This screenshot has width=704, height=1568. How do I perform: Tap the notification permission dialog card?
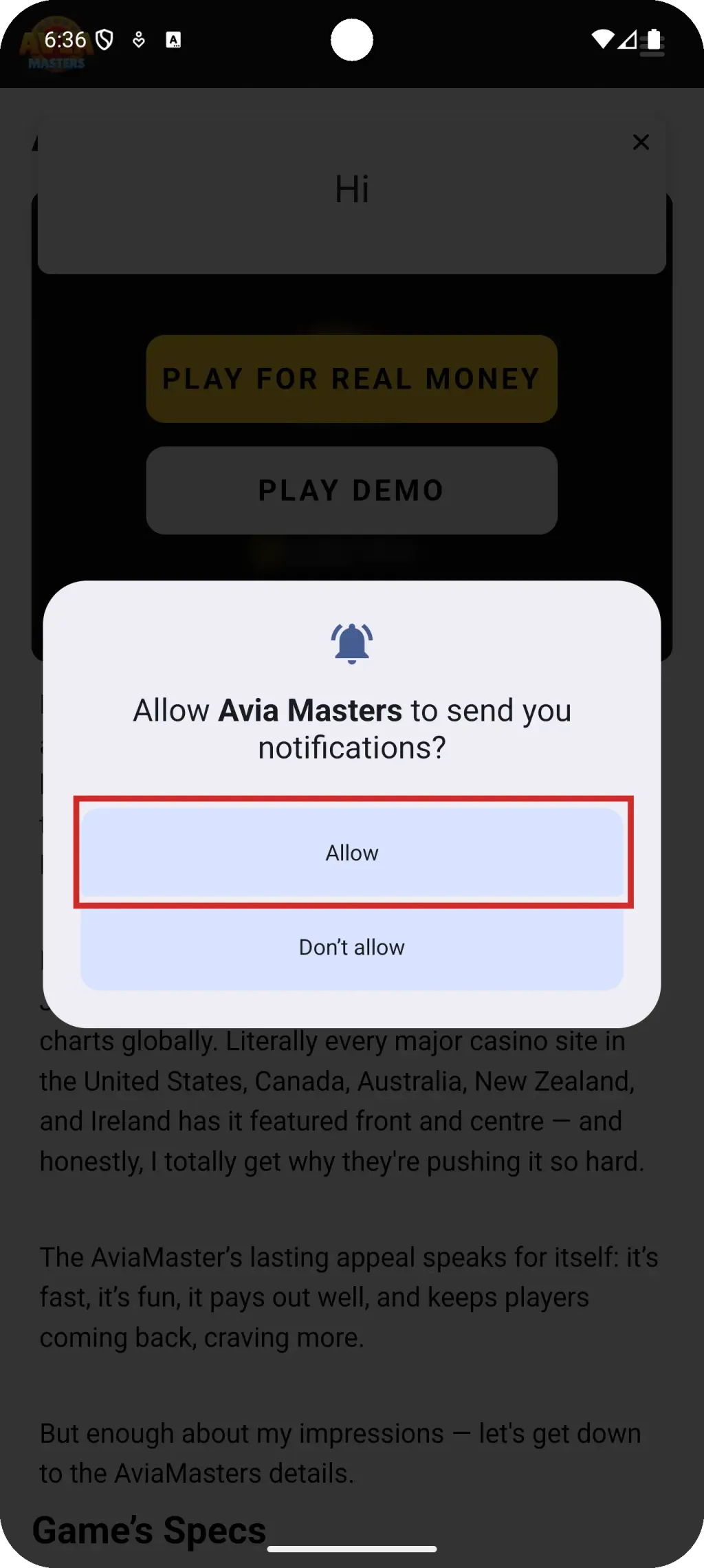click(x=352, y=756)
